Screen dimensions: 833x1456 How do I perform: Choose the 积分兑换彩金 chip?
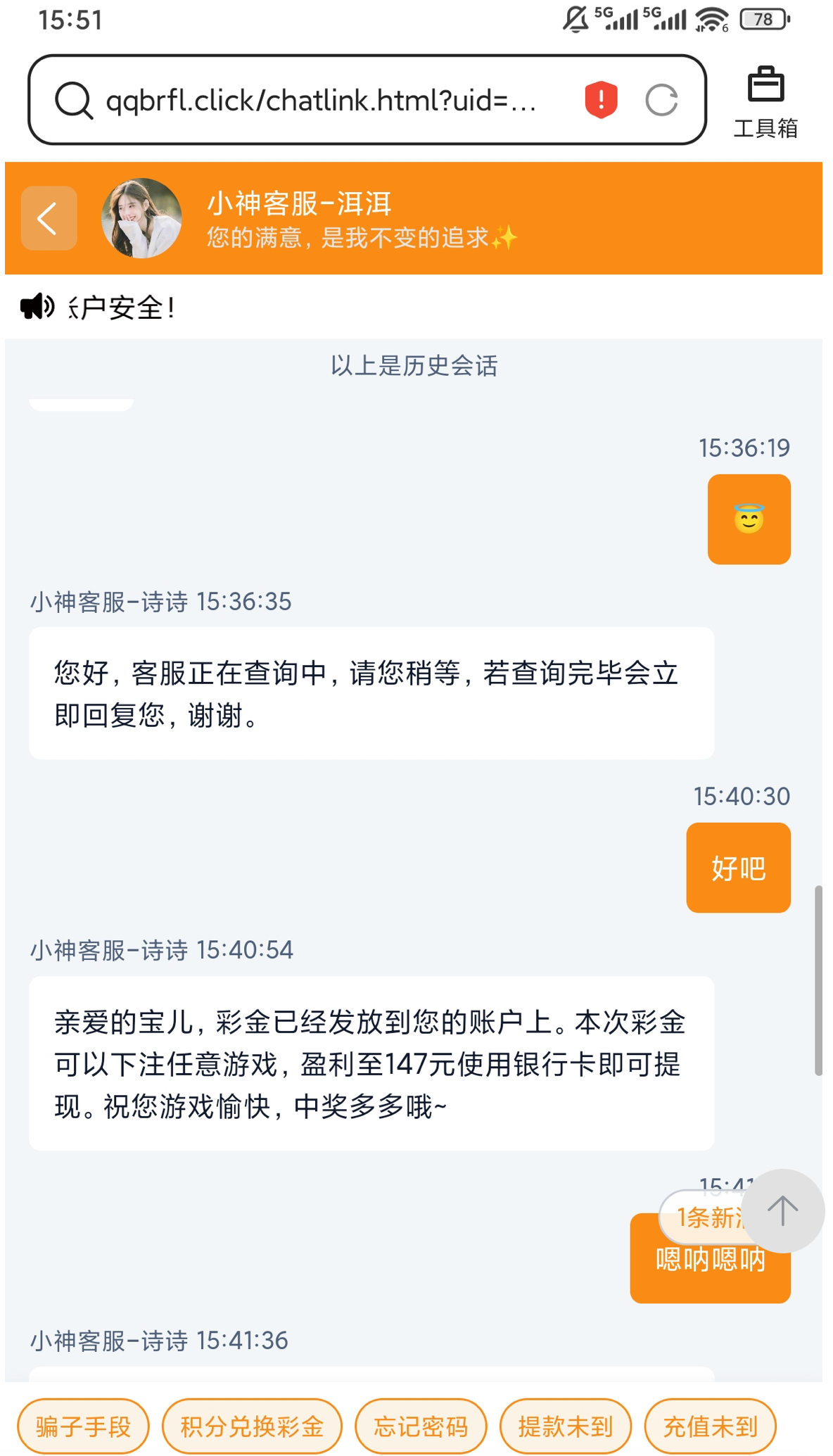pyautogui.click(x=252, y=1426)
